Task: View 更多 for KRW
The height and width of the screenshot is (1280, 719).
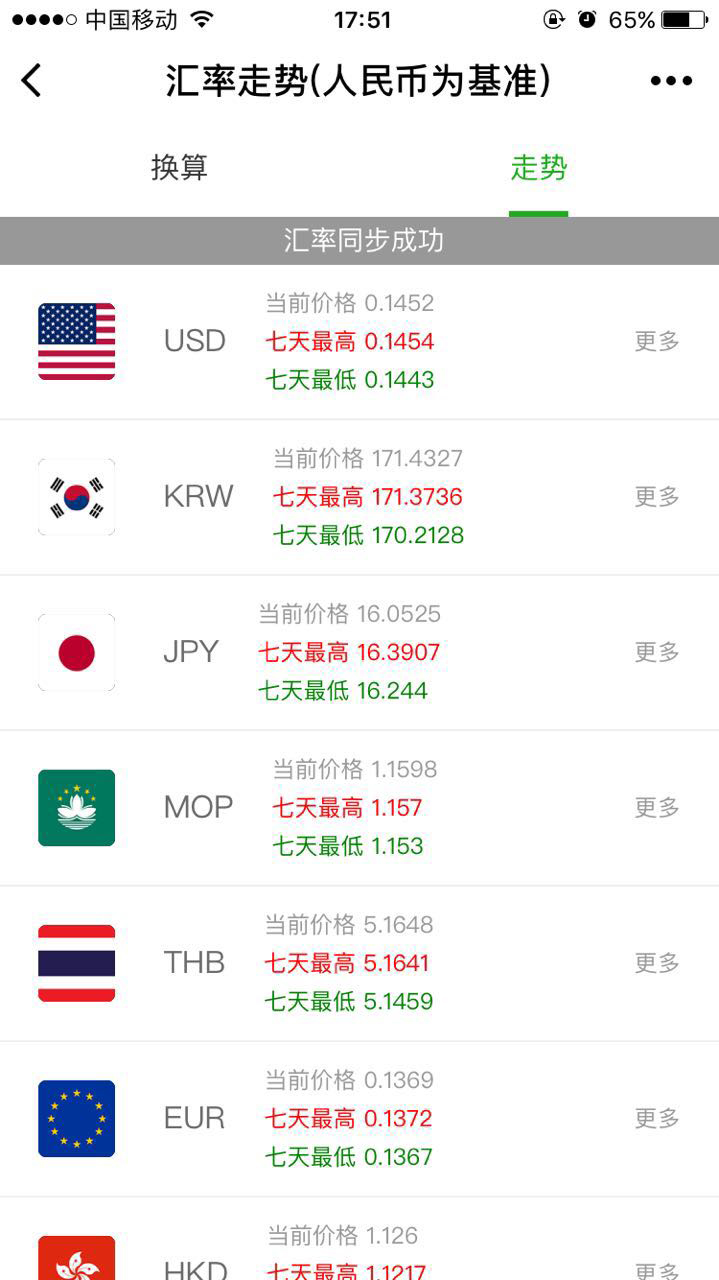Action: pos(657,496)
